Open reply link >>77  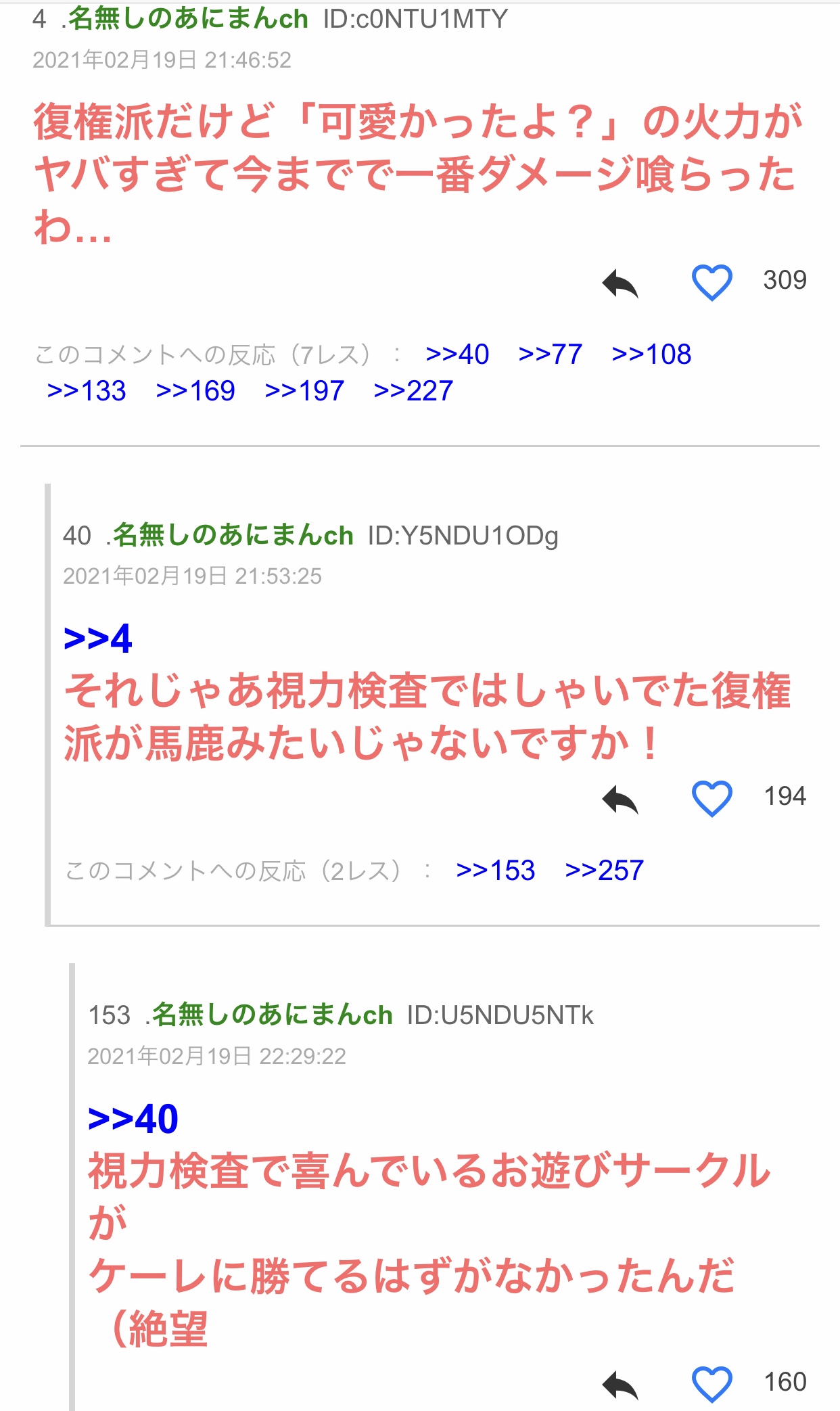[550, 354]
